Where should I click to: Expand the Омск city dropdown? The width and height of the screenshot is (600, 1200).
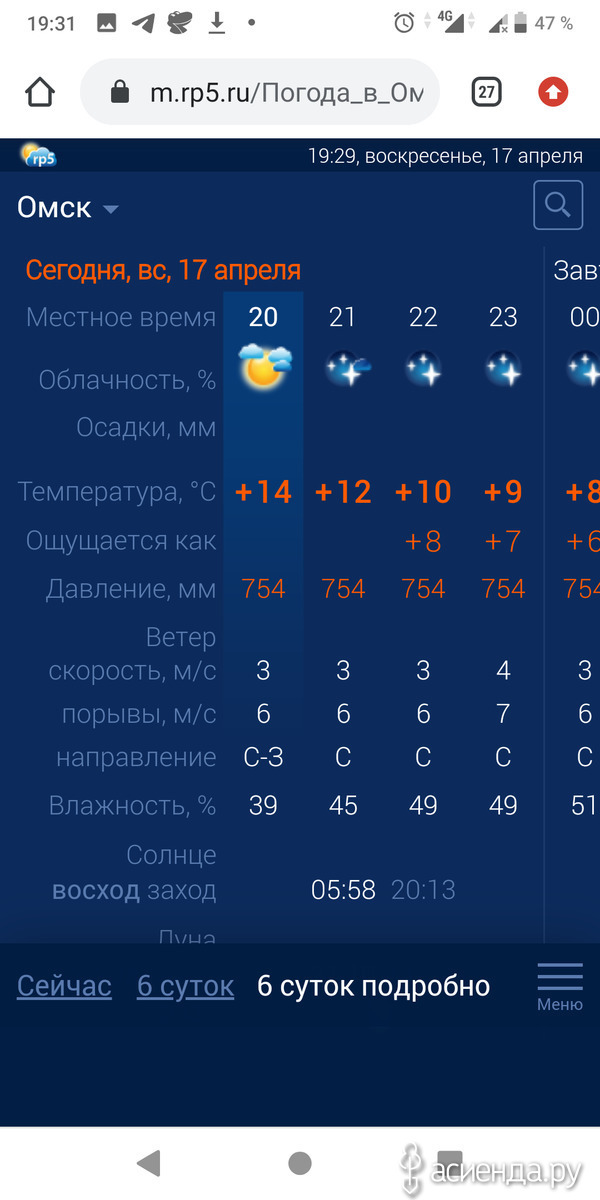[x=68, y=208]
